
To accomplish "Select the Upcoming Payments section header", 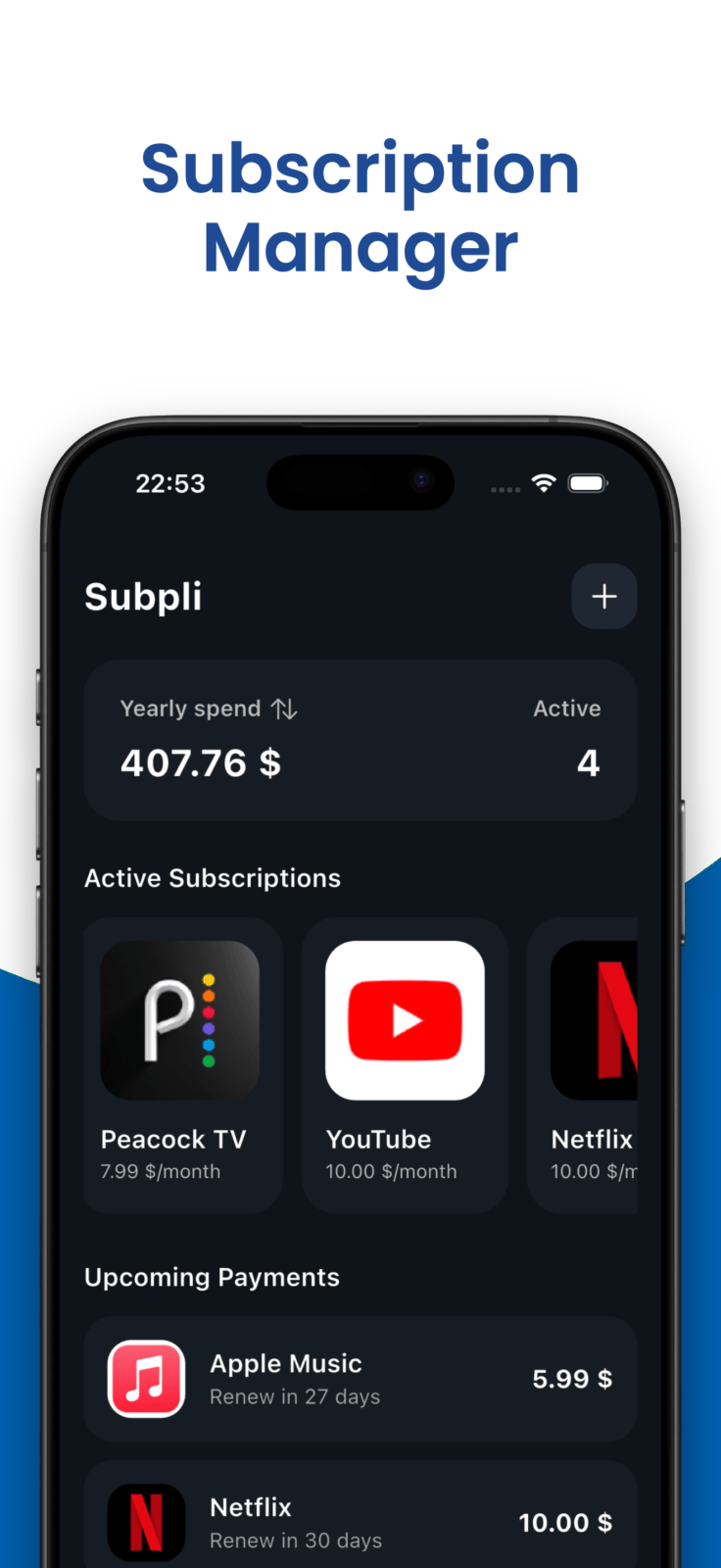I will (212, 1276).
